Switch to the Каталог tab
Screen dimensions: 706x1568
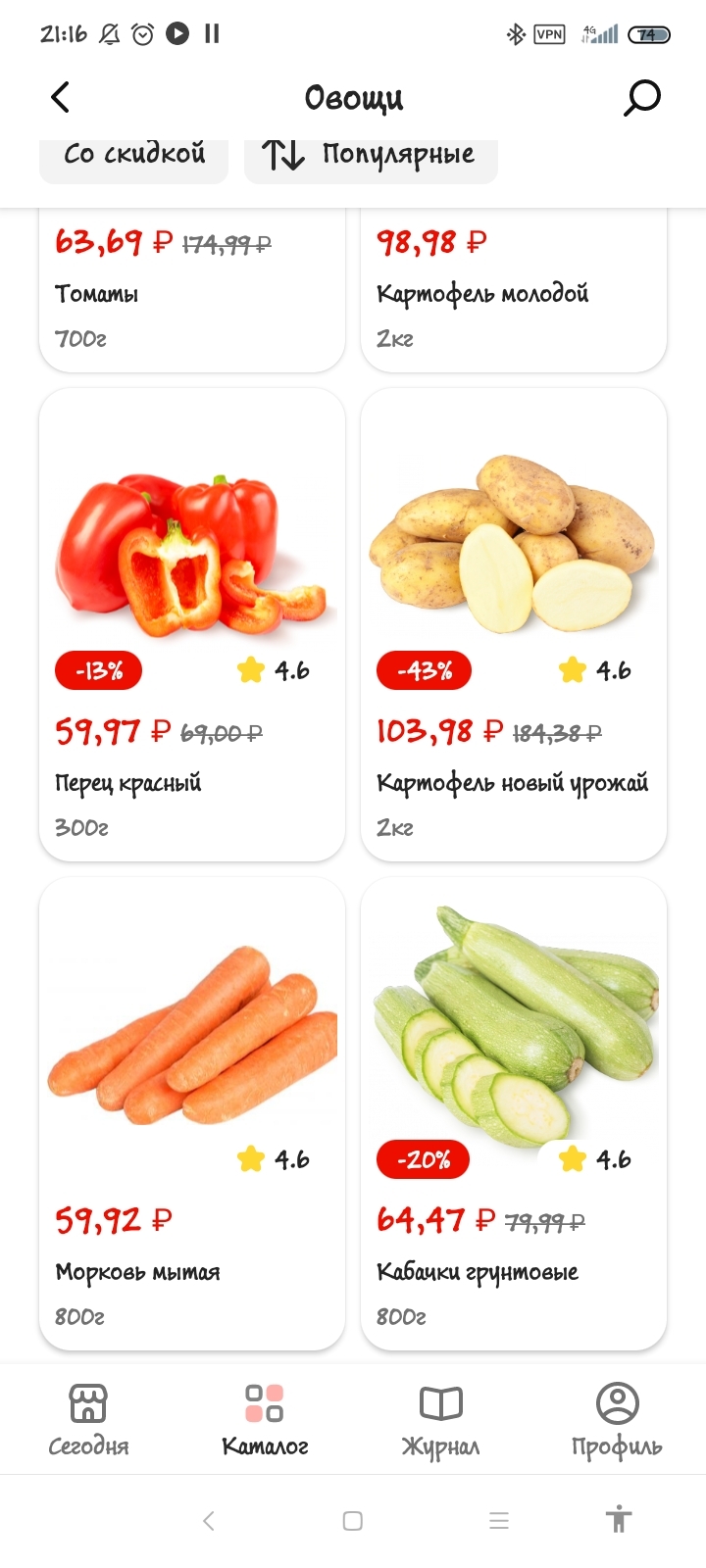pyautogui.click(x=265, y=1419)
